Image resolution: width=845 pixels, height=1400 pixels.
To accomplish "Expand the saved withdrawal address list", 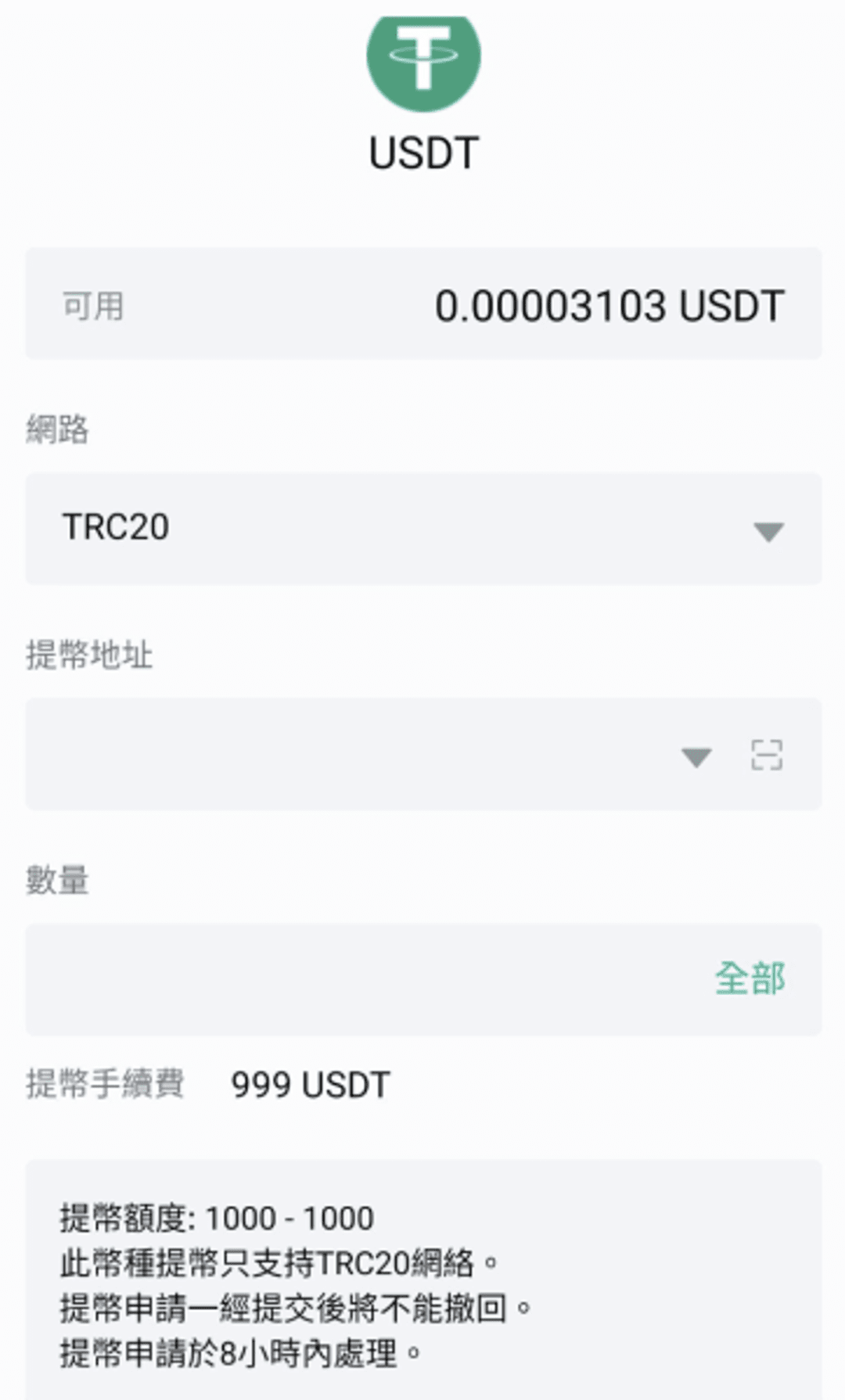I will coord(695,756).
